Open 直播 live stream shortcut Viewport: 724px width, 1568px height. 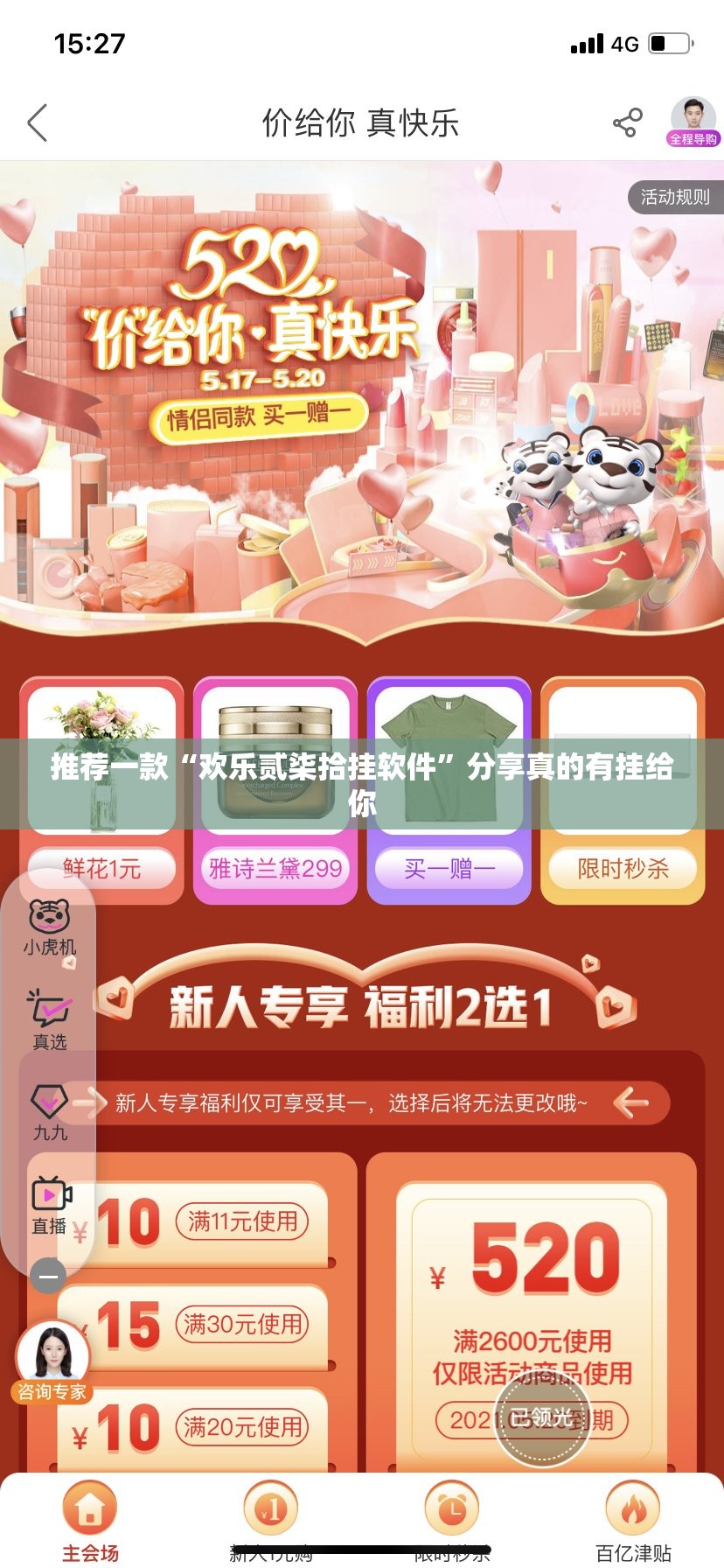(x=50, y=1205)
